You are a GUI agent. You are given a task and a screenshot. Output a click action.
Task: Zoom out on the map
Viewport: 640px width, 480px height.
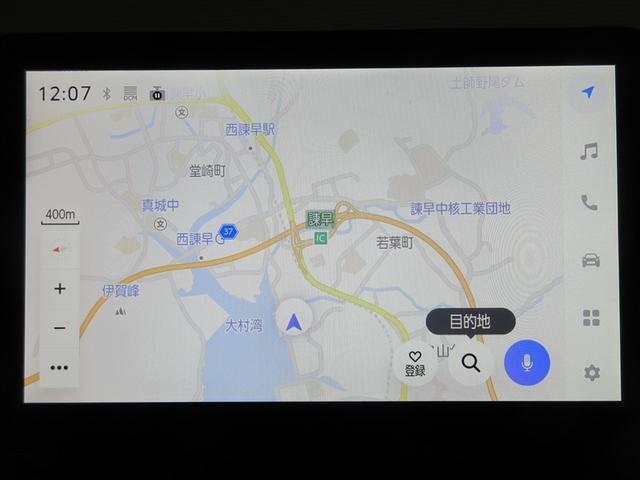(x=60, y=328)
